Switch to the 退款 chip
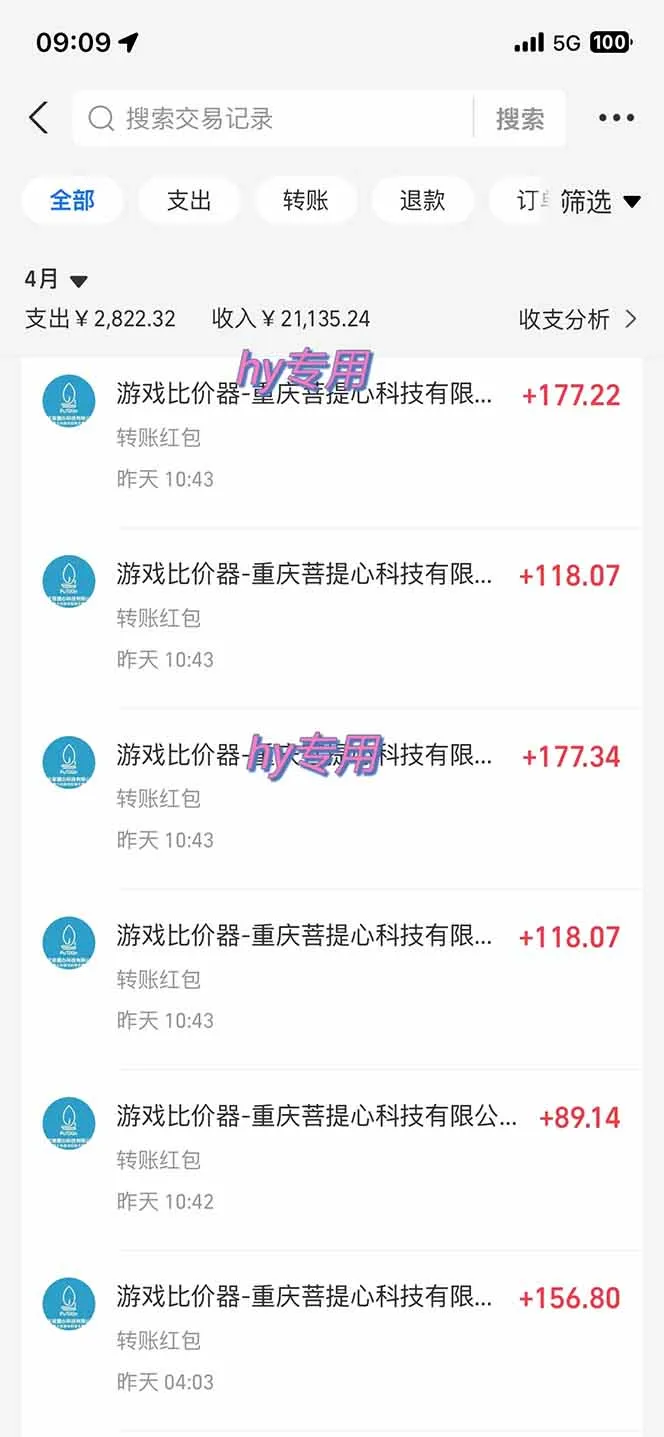 tap(422, 200)
